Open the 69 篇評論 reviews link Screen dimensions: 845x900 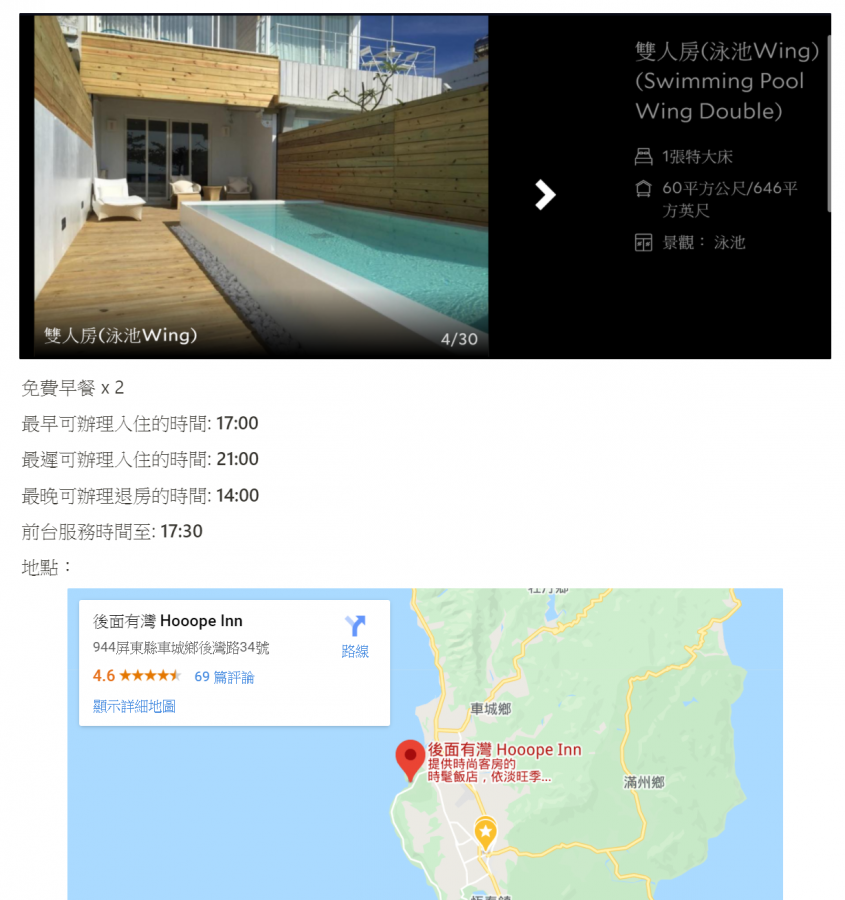click(x=224, y=677)
